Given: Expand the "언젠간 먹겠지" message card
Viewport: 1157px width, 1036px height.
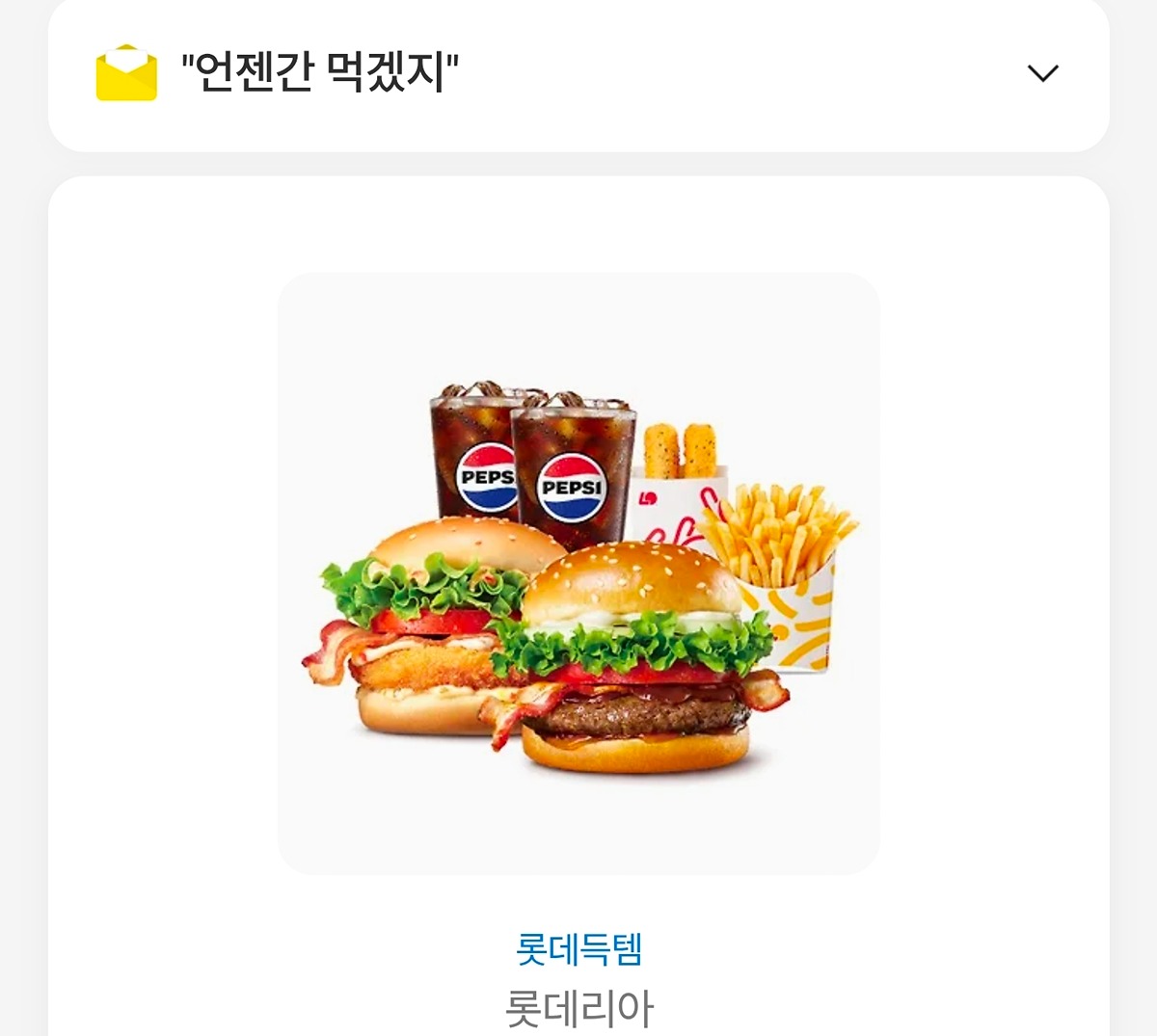Looking at the screenshot, I should 1042,73.
